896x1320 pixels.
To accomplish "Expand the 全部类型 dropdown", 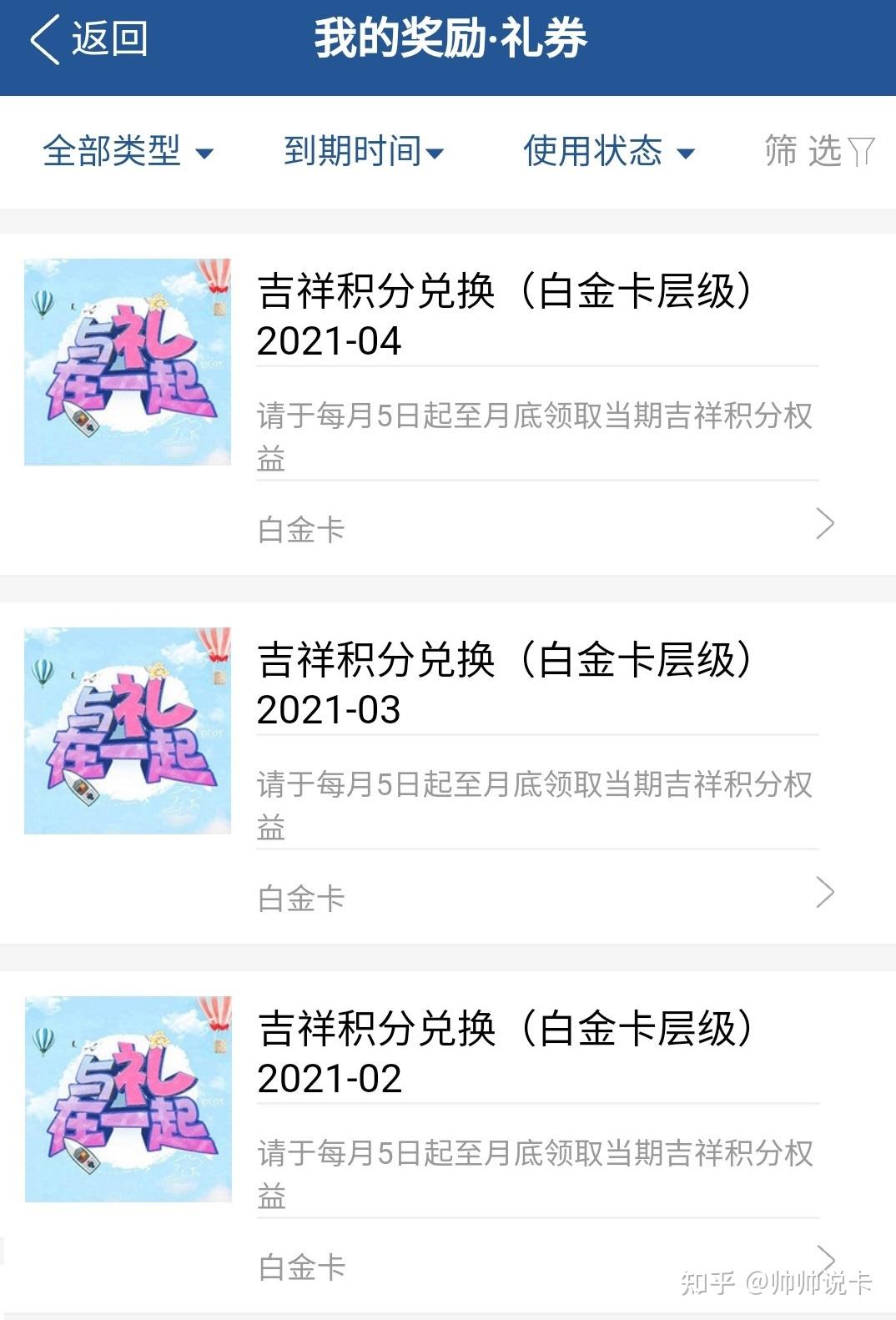I will point(128,152).
